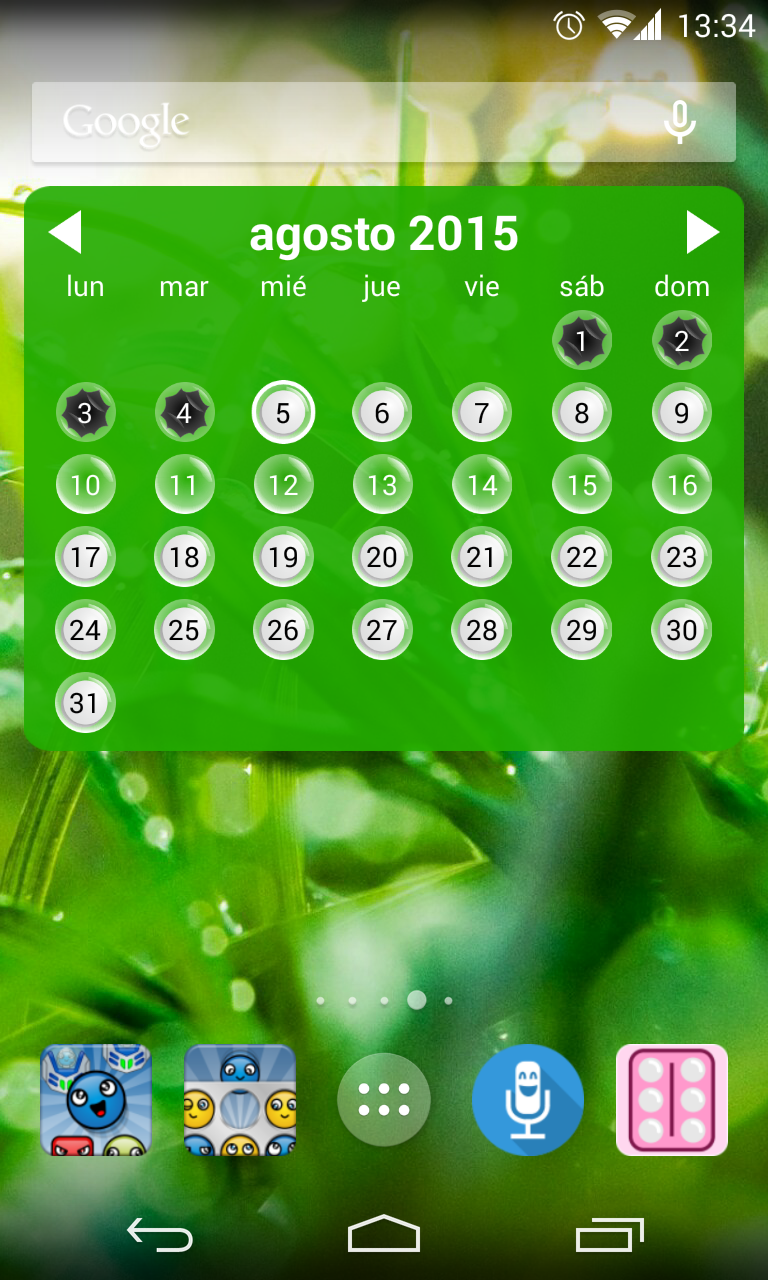Open the app drawer
Screen dimensions: 768x1280
tap(384, 1099)
